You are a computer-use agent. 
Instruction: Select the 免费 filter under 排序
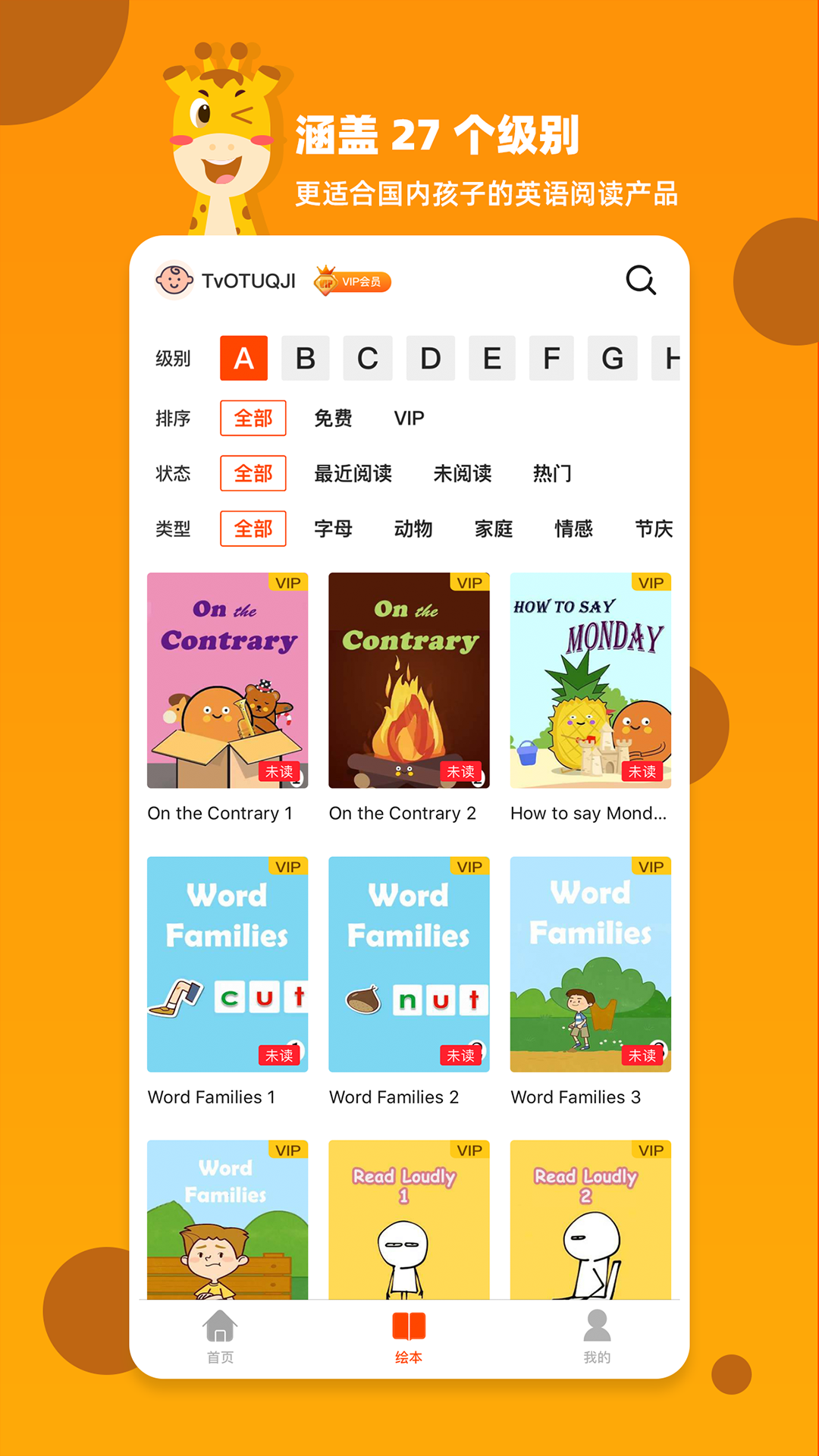[333, 418]
